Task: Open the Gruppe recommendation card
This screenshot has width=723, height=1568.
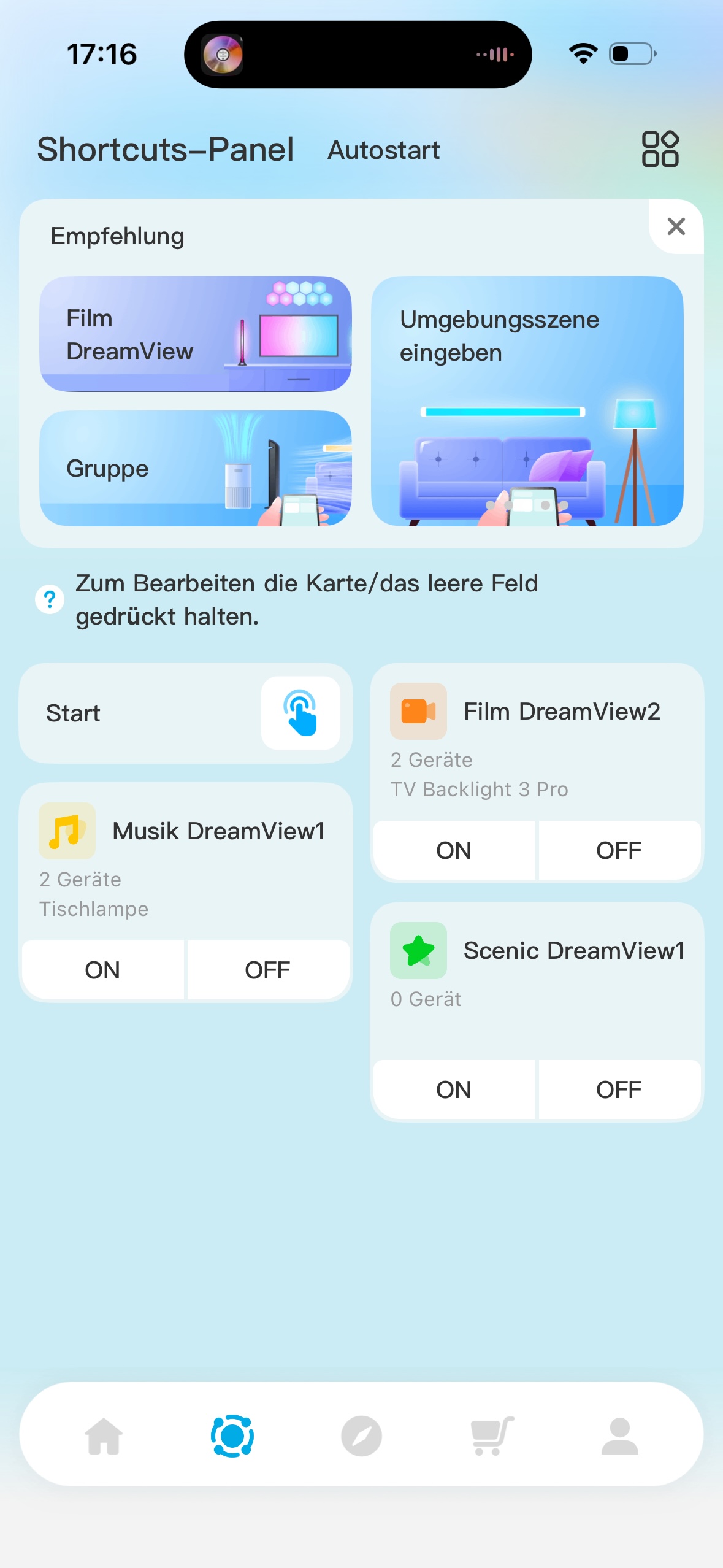Action: pos(196,468)
